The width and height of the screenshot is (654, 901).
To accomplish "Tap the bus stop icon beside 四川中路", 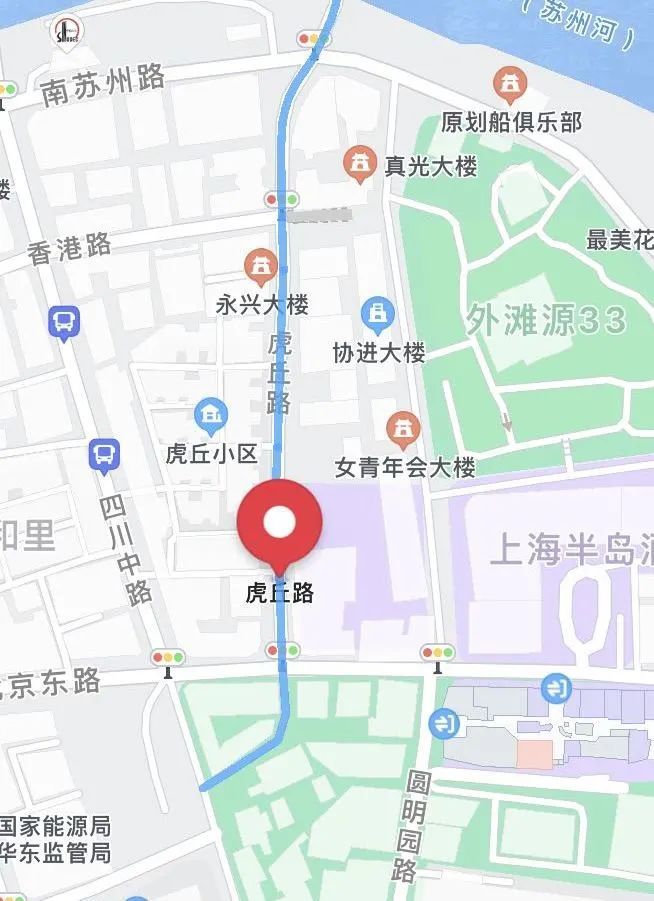I will [103, 456].
